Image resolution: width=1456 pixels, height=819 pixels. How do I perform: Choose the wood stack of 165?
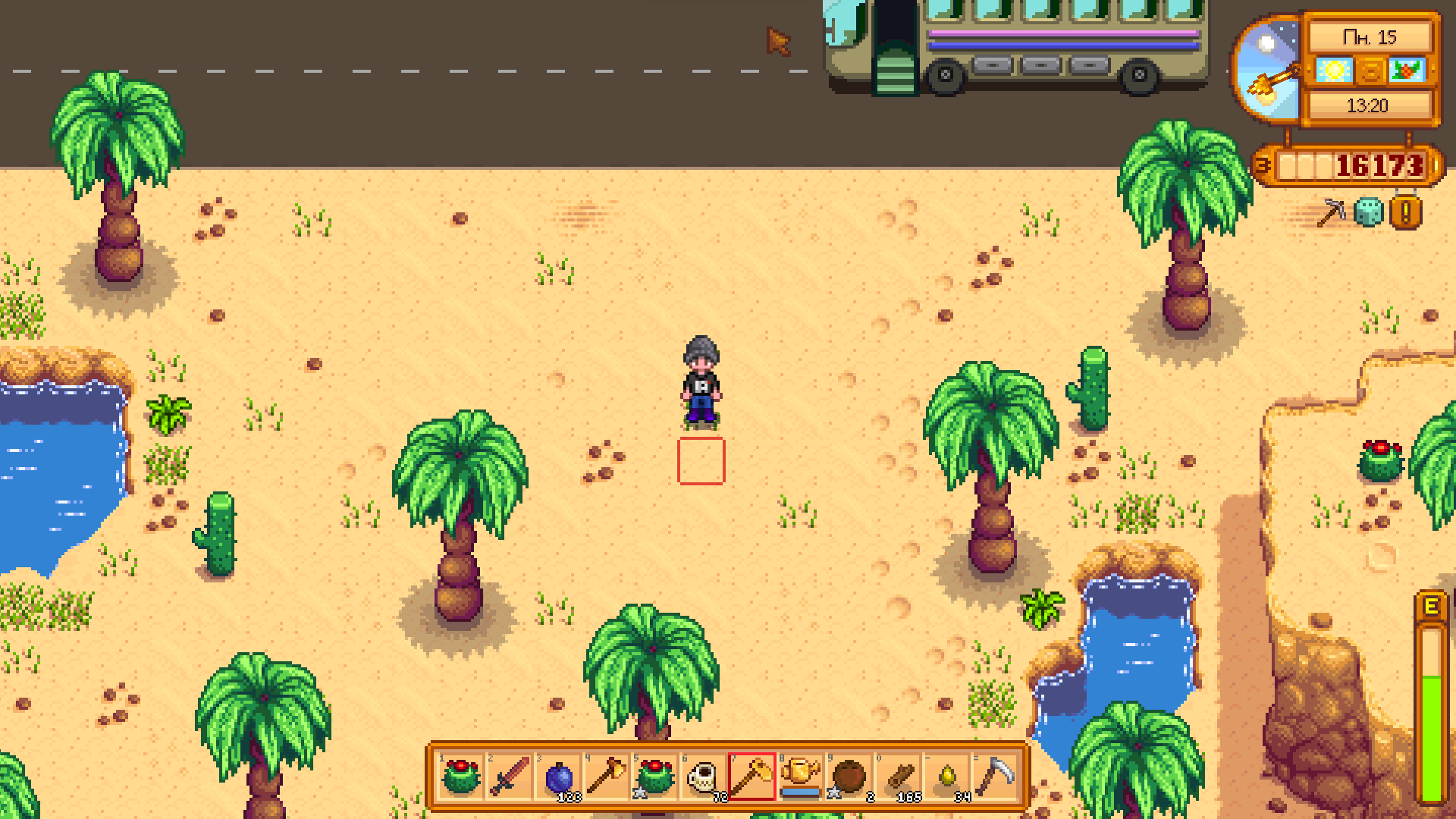(x=898, y=777)
